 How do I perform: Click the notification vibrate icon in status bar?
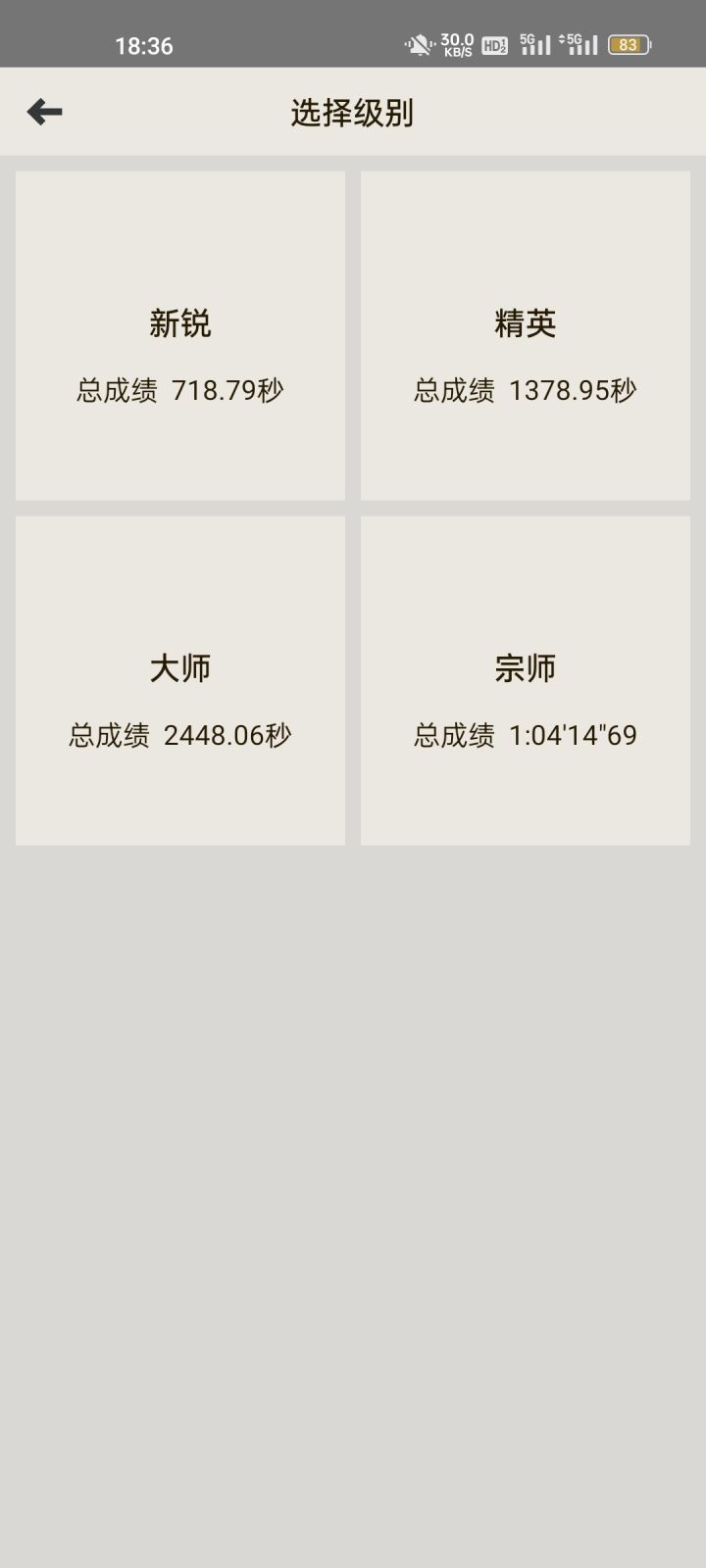tap(417, 44)
